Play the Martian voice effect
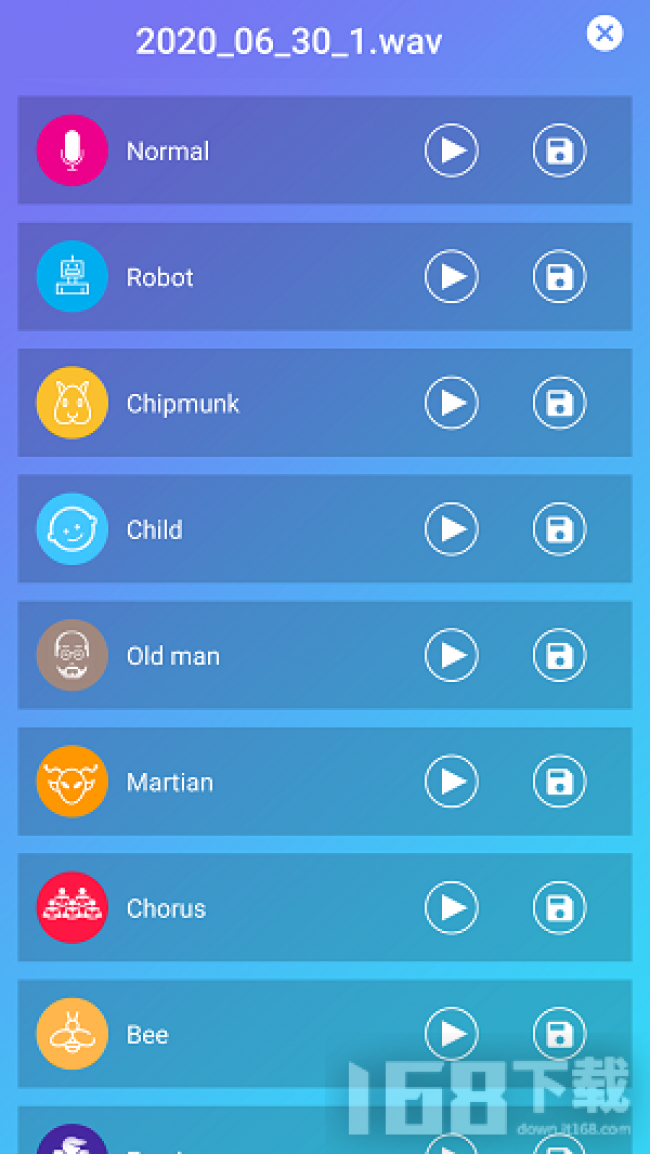Viewport: 650px width, 1154px height. (451, 781)
